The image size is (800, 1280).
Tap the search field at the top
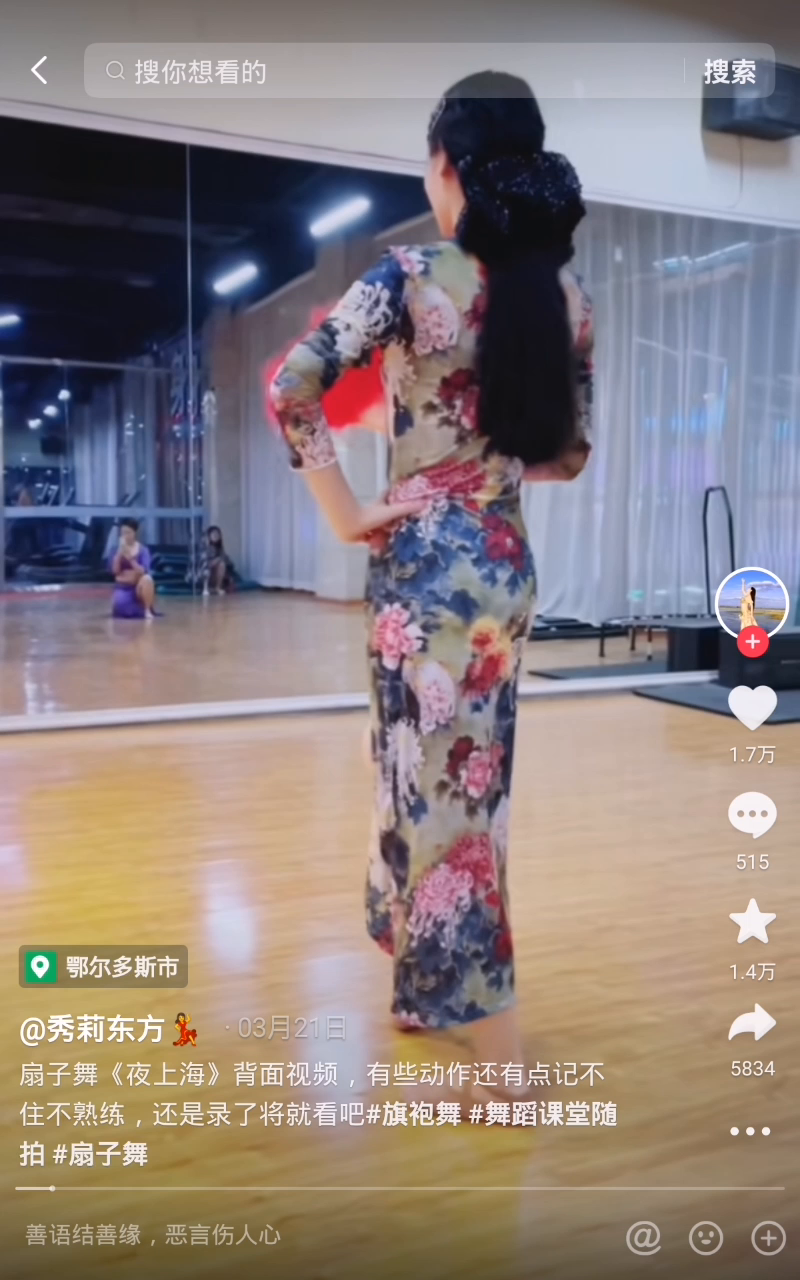click(x=390, y=71)
